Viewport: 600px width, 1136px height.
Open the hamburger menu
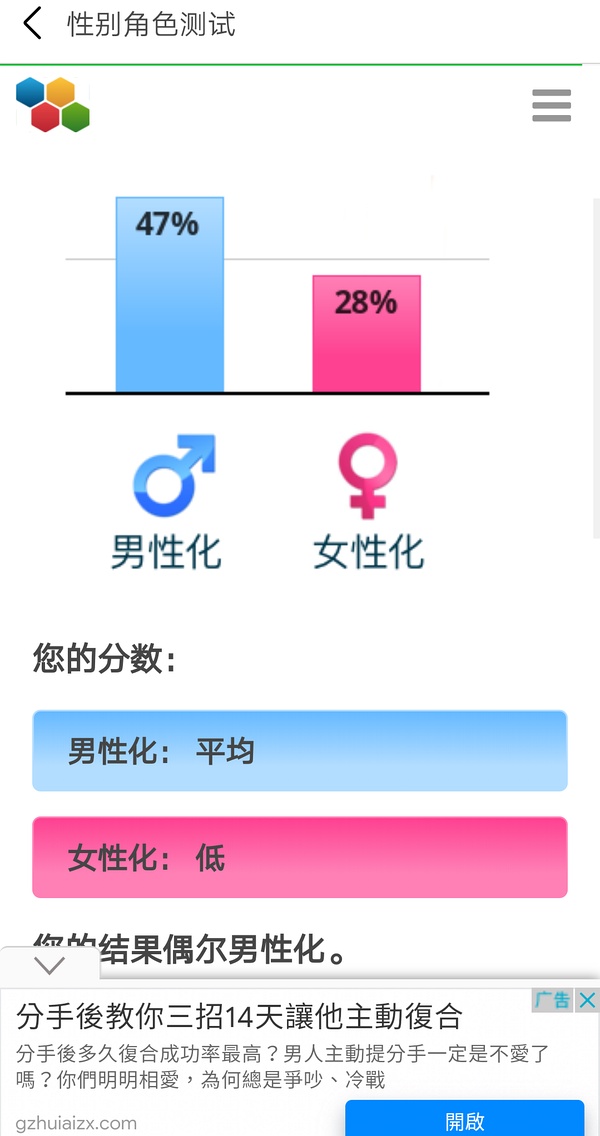pos(551,105)
